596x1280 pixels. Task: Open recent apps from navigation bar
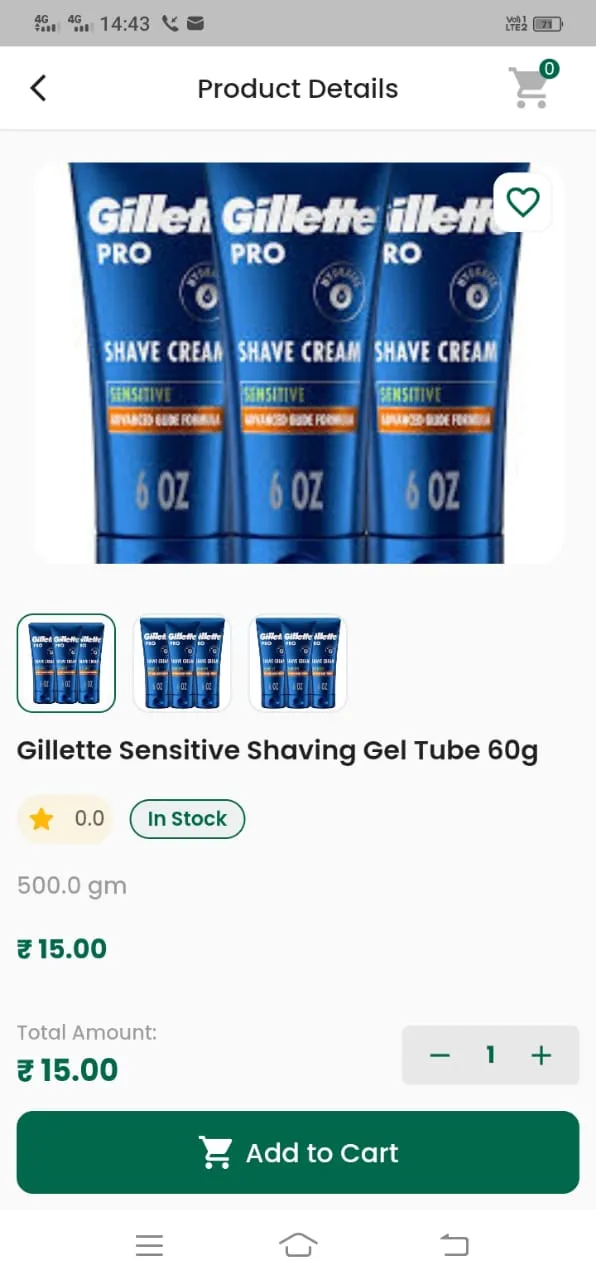tap(149, 1245)
